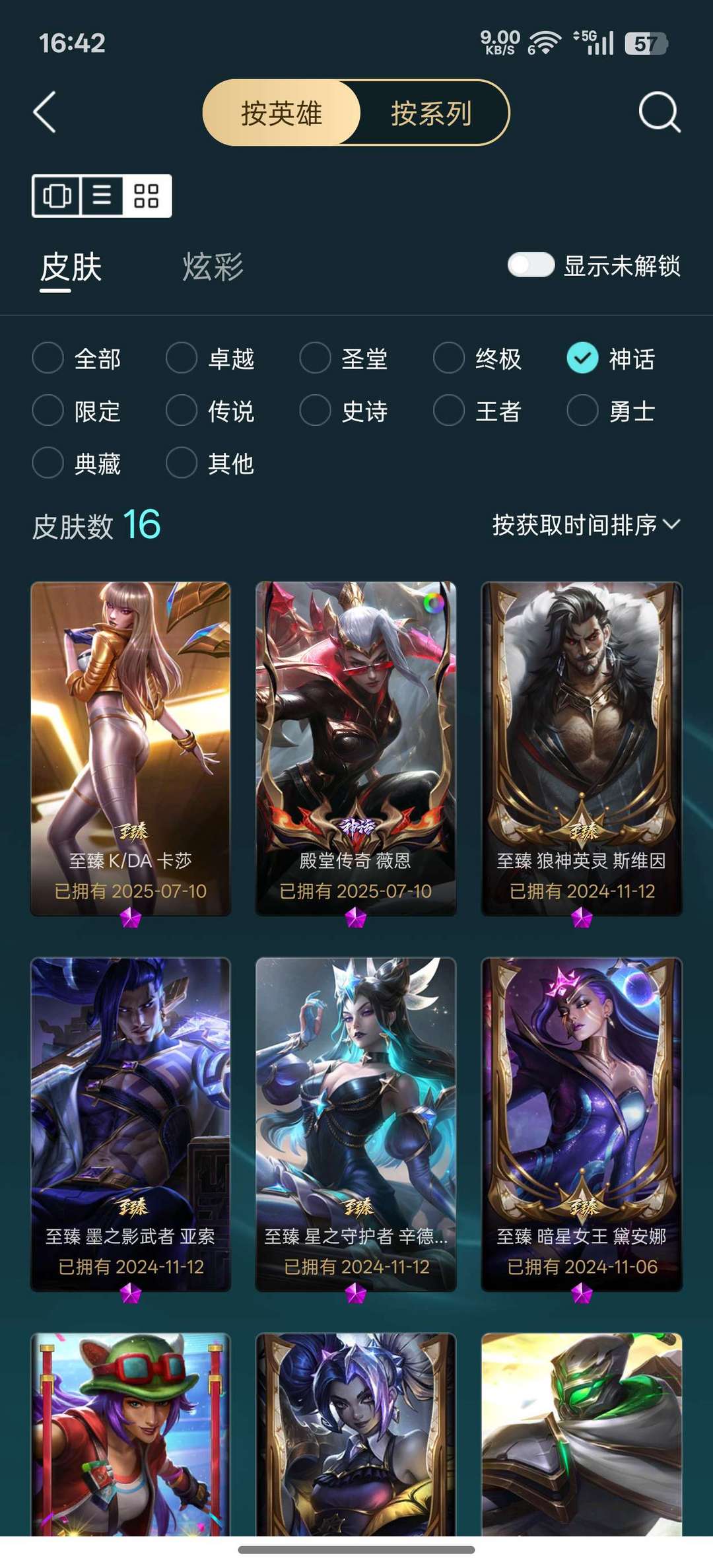Switch to list view layout
This screenshot has width=713, height=1568.
point(102,195)
